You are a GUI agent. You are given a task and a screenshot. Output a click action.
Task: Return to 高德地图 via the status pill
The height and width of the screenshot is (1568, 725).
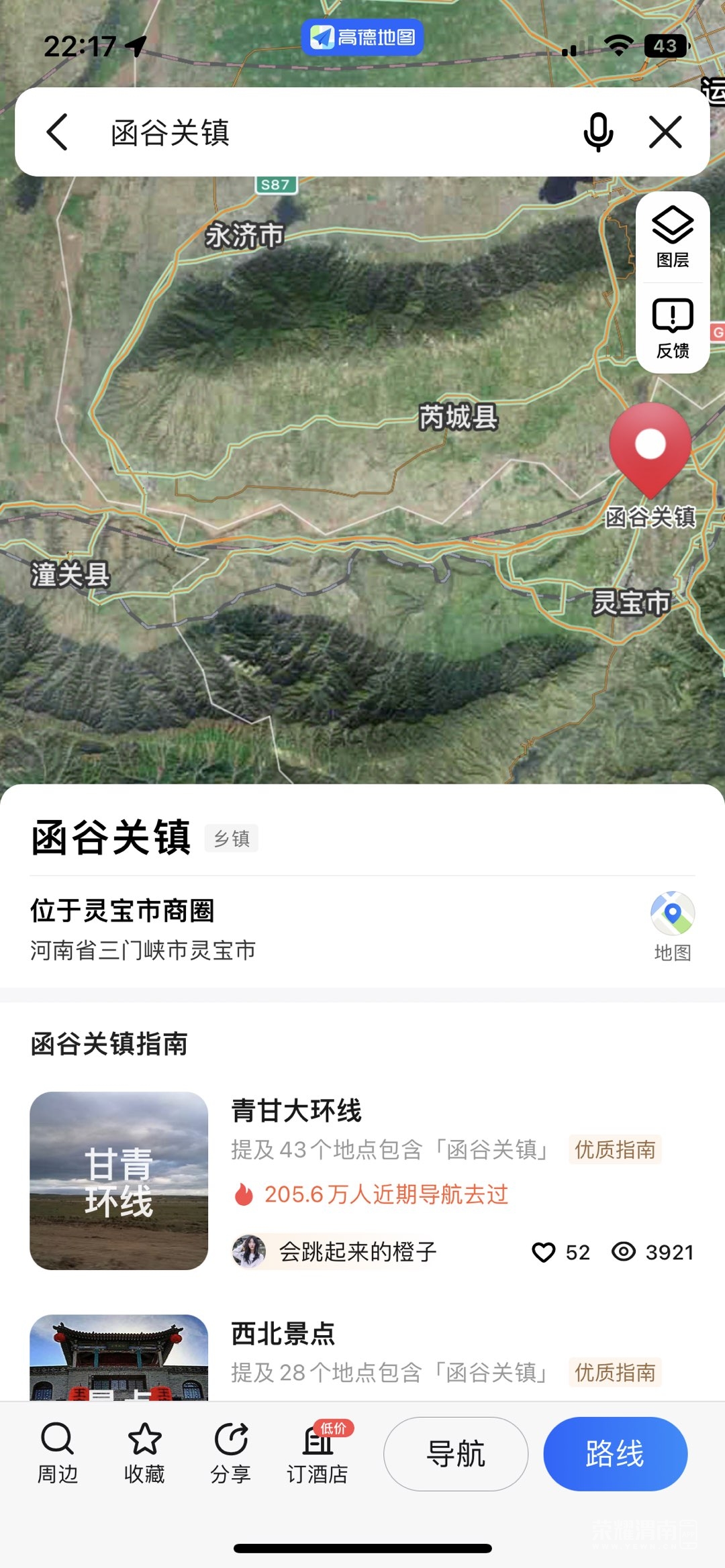coord(362,38)
